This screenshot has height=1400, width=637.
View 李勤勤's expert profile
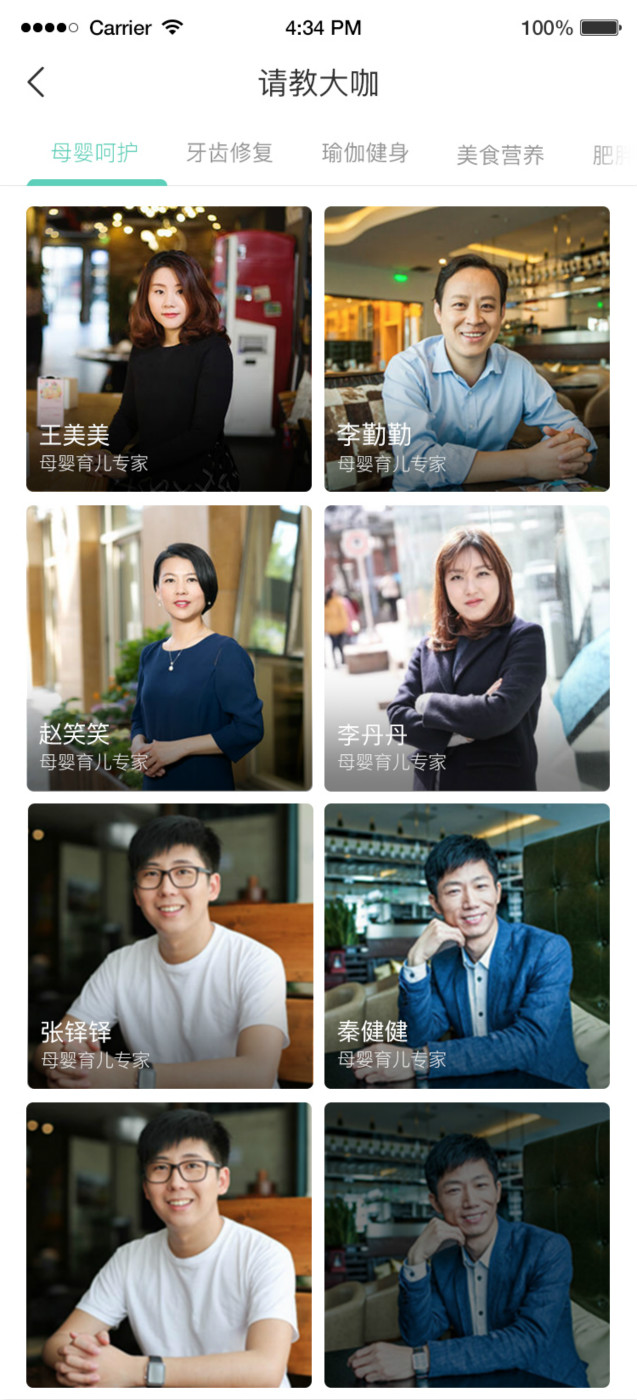click(x=466, y=348)
